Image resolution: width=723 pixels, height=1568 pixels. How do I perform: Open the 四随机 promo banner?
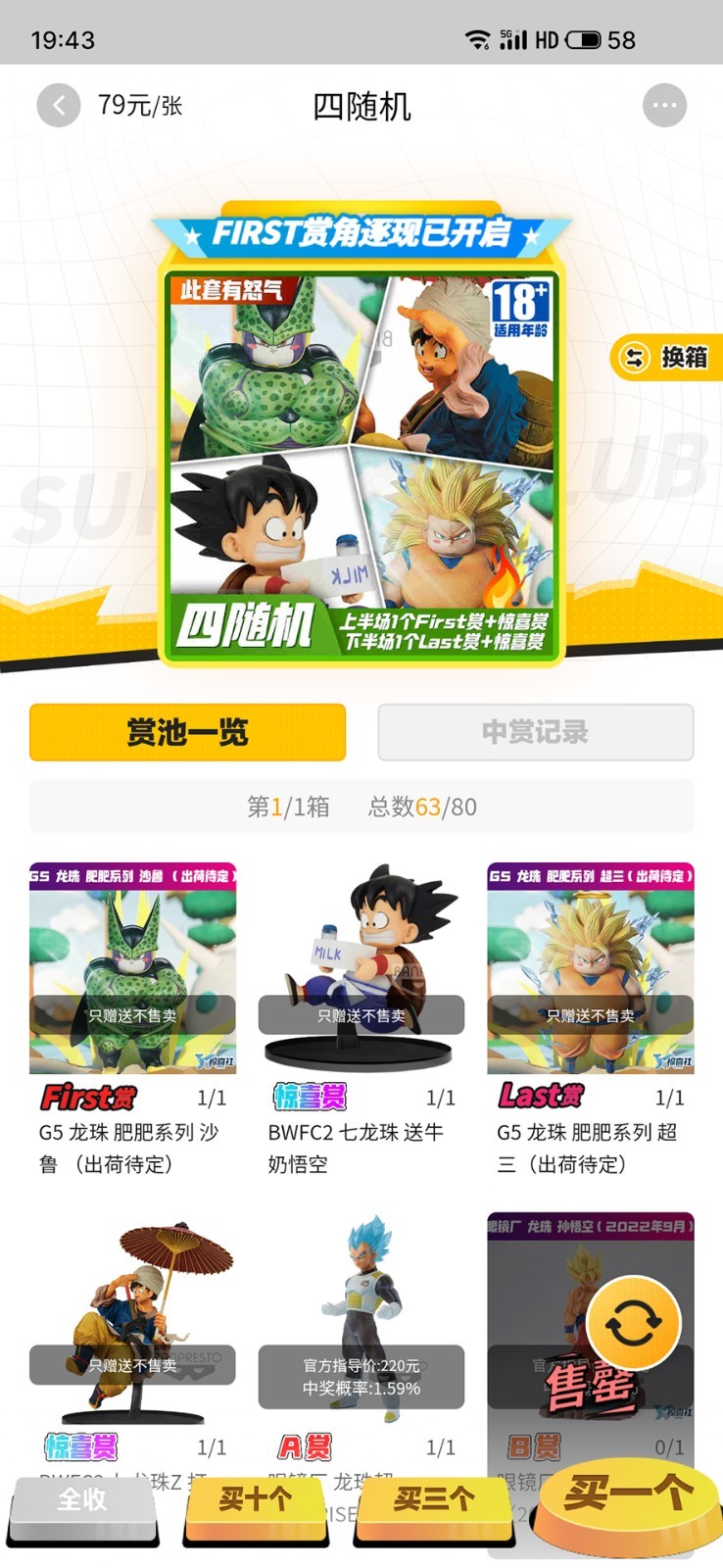pyautogui.click(x=361, y=434)
